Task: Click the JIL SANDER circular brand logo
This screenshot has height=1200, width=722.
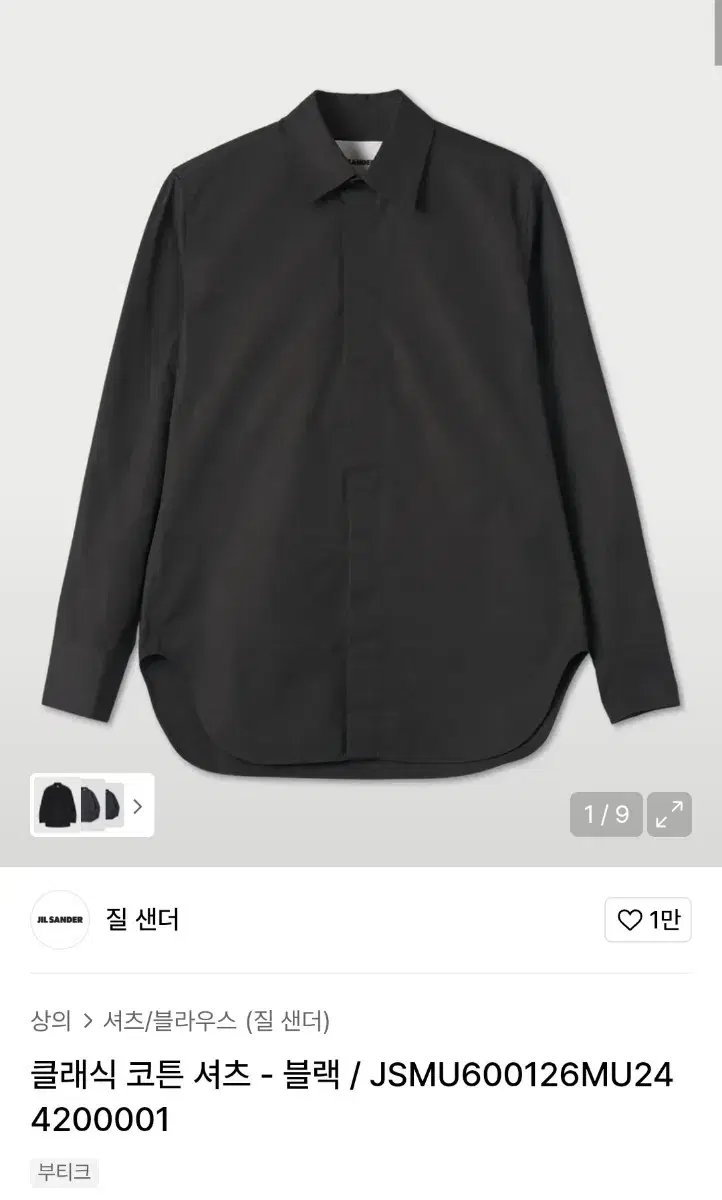Action: point(59,920)
